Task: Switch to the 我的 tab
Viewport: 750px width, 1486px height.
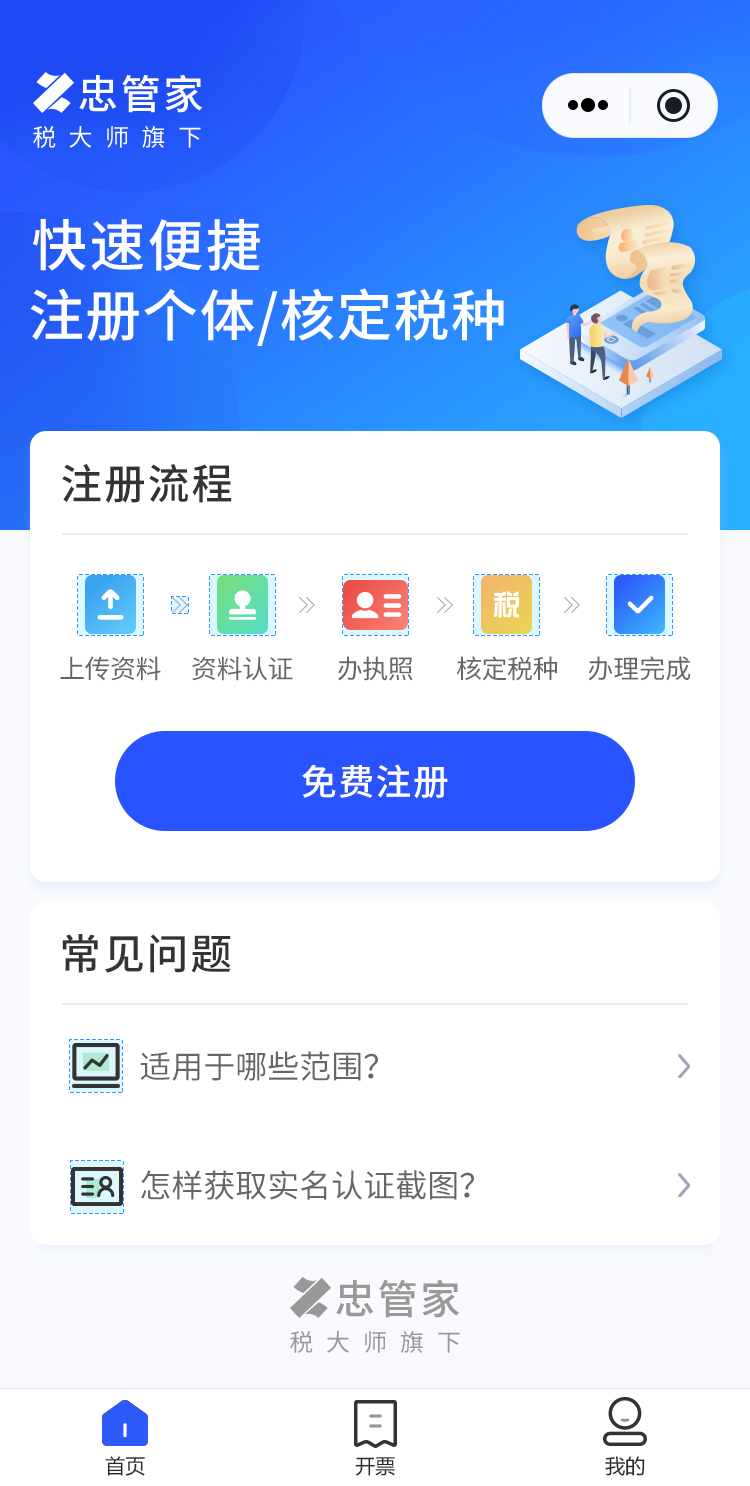Action: click(x=625, y=1437)
